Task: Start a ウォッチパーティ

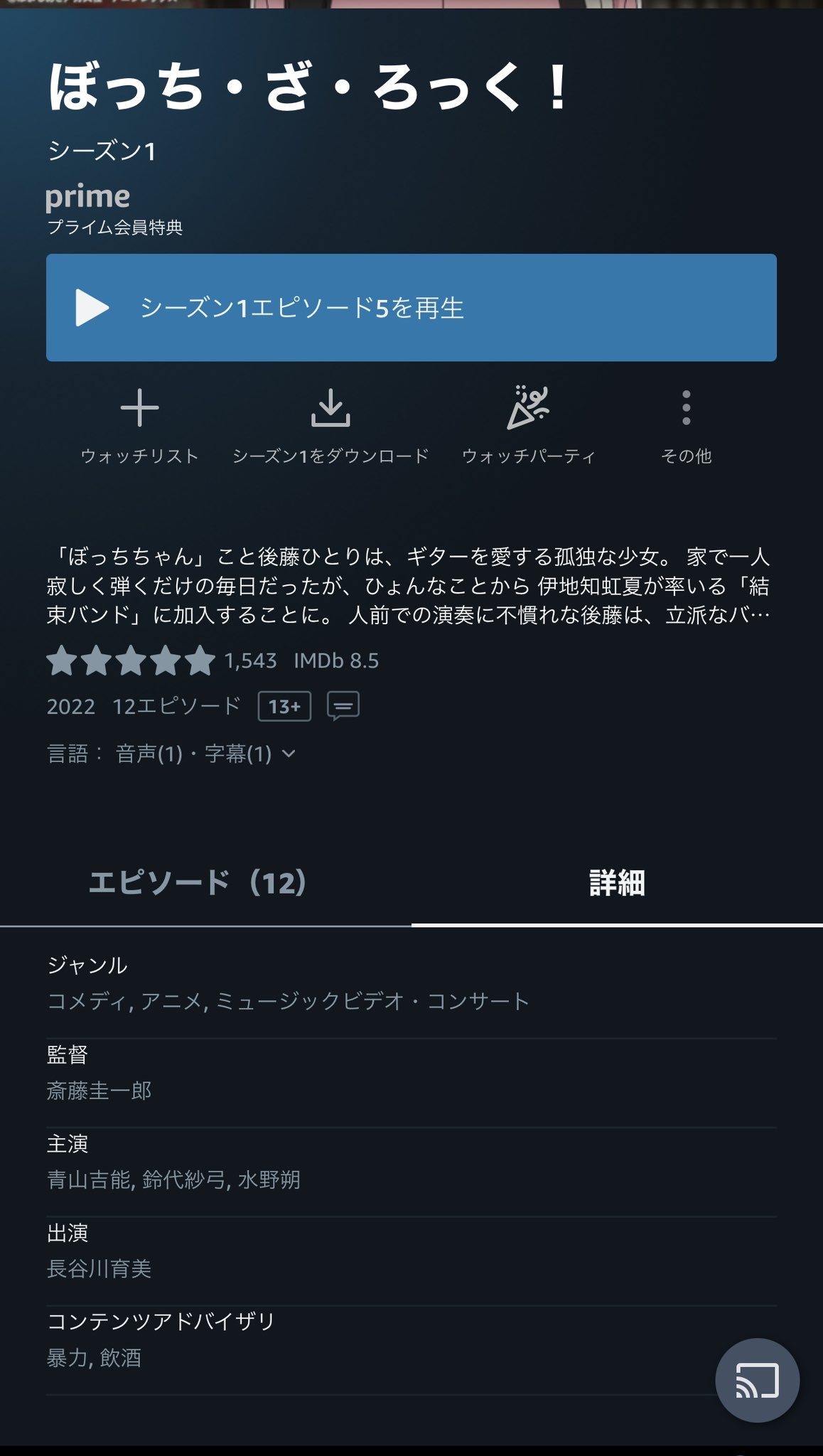Action: [x=528, y=424]
